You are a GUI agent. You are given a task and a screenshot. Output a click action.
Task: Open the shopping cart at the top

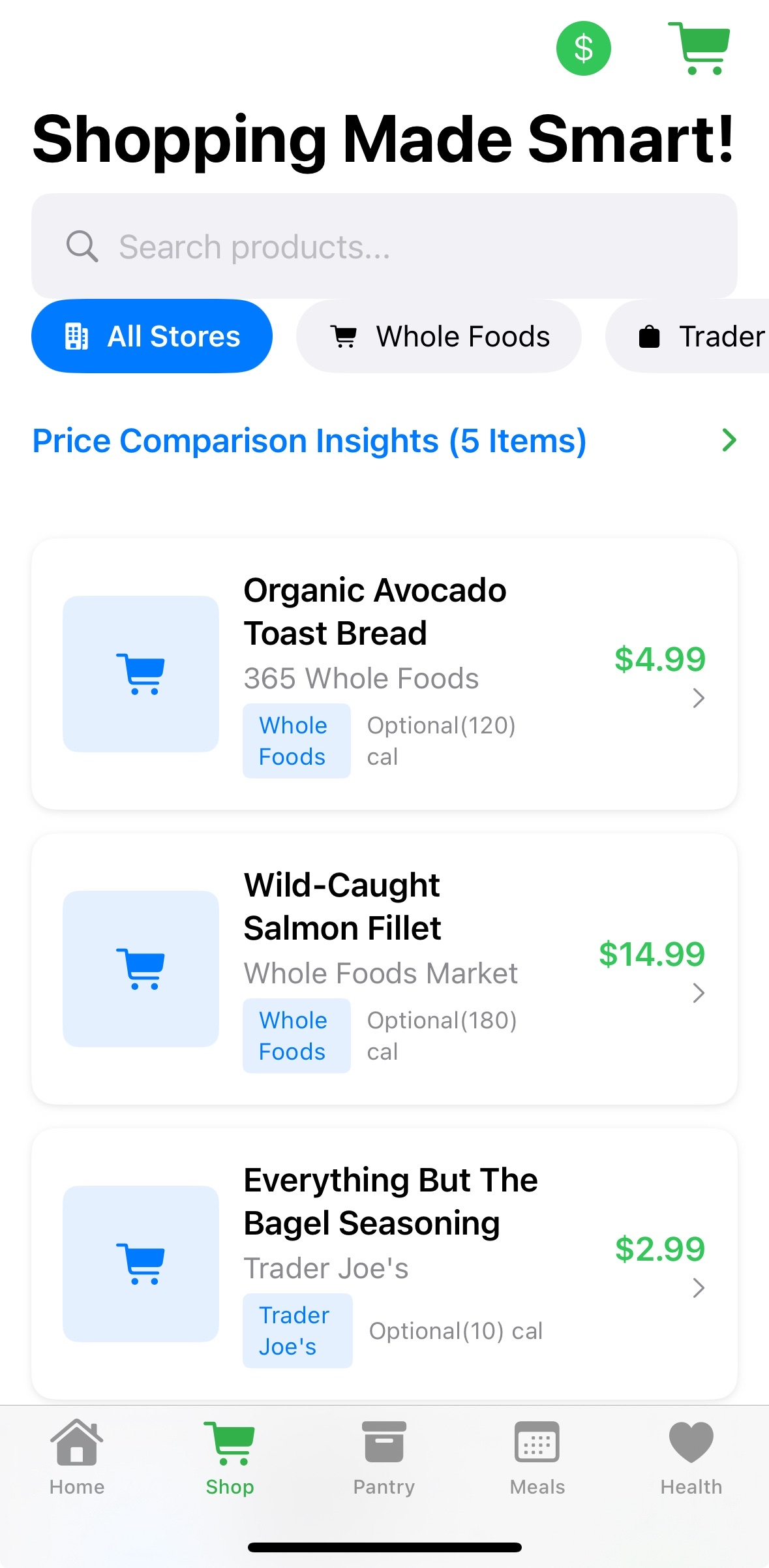699,48
